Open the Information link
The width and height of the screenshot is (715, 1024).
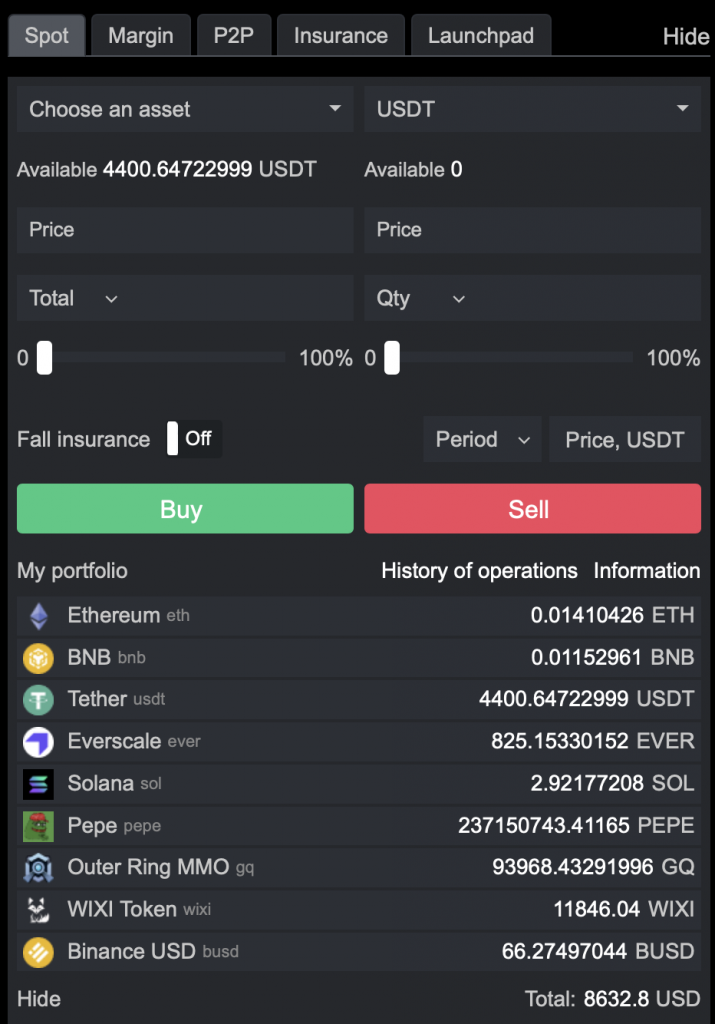pyautogui.click(x=646, y=571)
